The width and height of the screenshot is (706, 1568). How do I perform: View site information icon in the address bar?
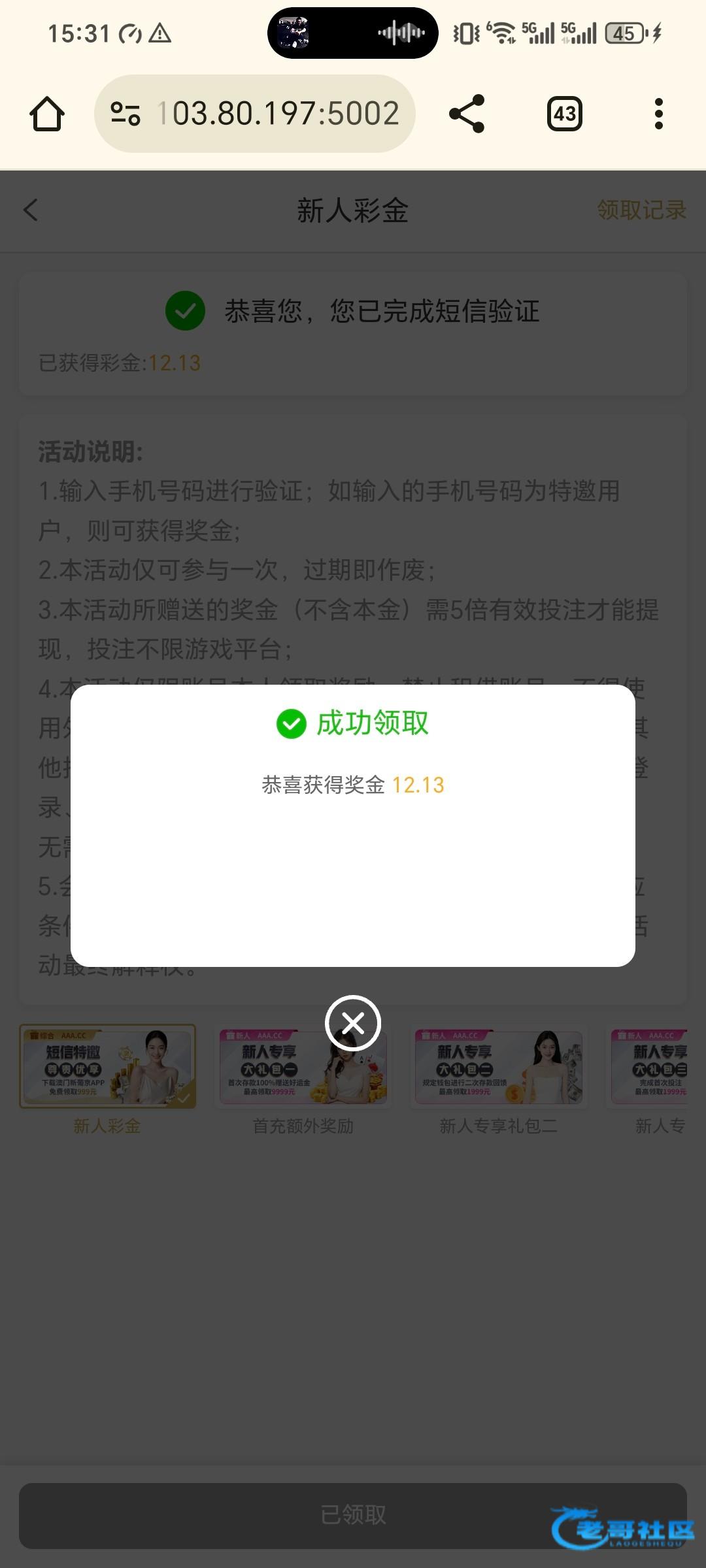125,114
